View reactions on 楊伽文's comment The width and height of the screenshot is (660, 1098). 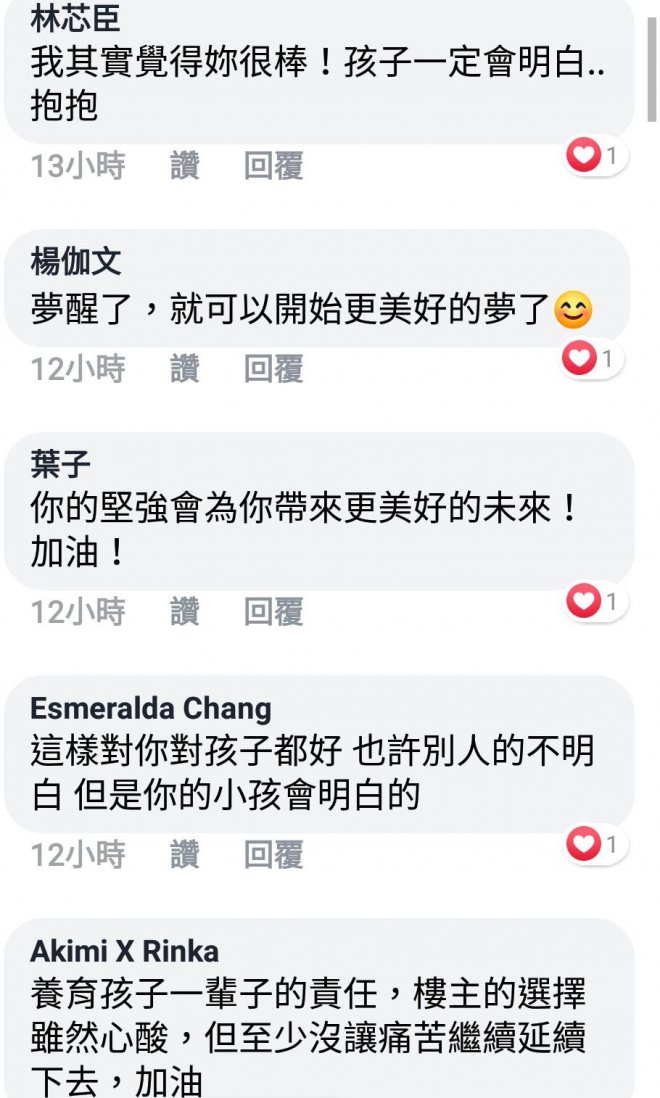click(x=593, y=359)
